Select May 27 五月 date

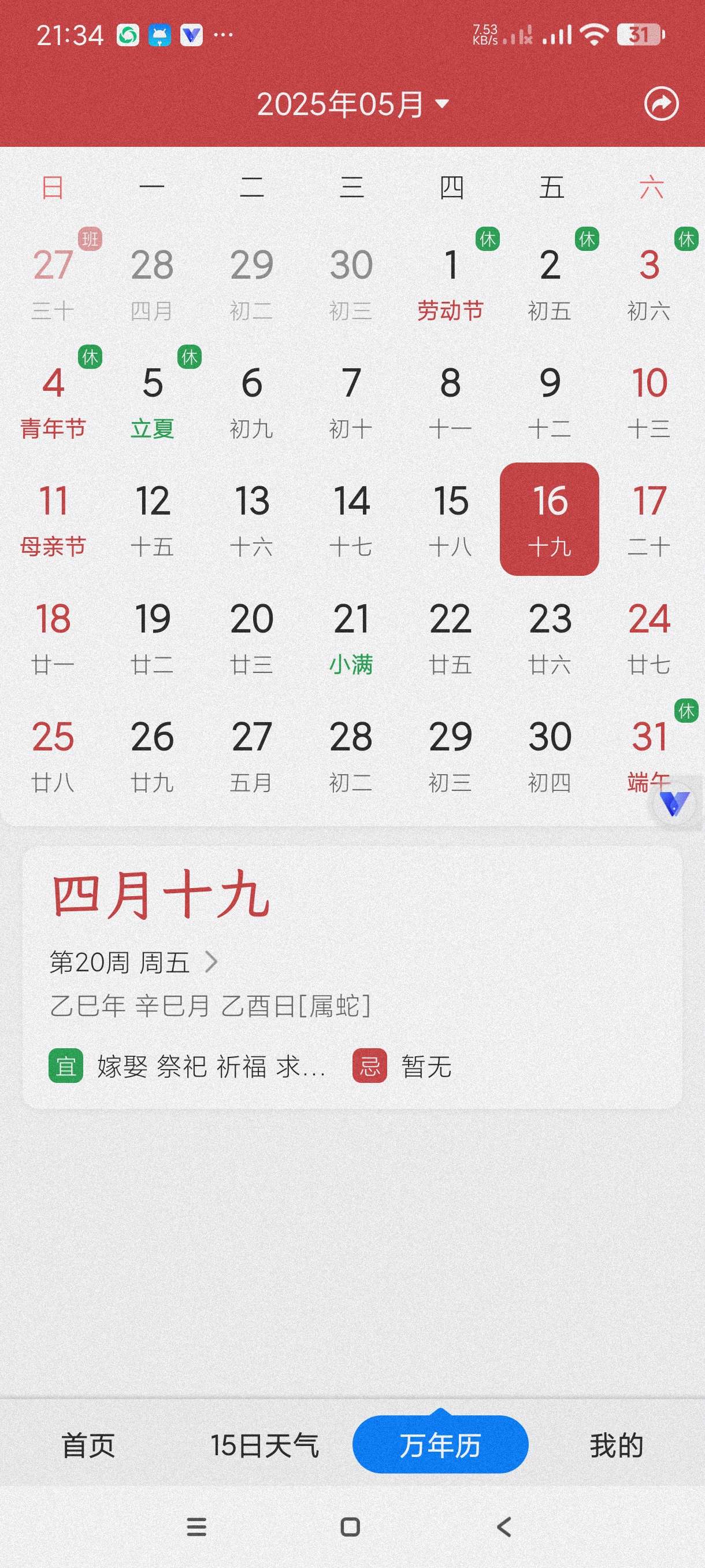coord(251,755)
